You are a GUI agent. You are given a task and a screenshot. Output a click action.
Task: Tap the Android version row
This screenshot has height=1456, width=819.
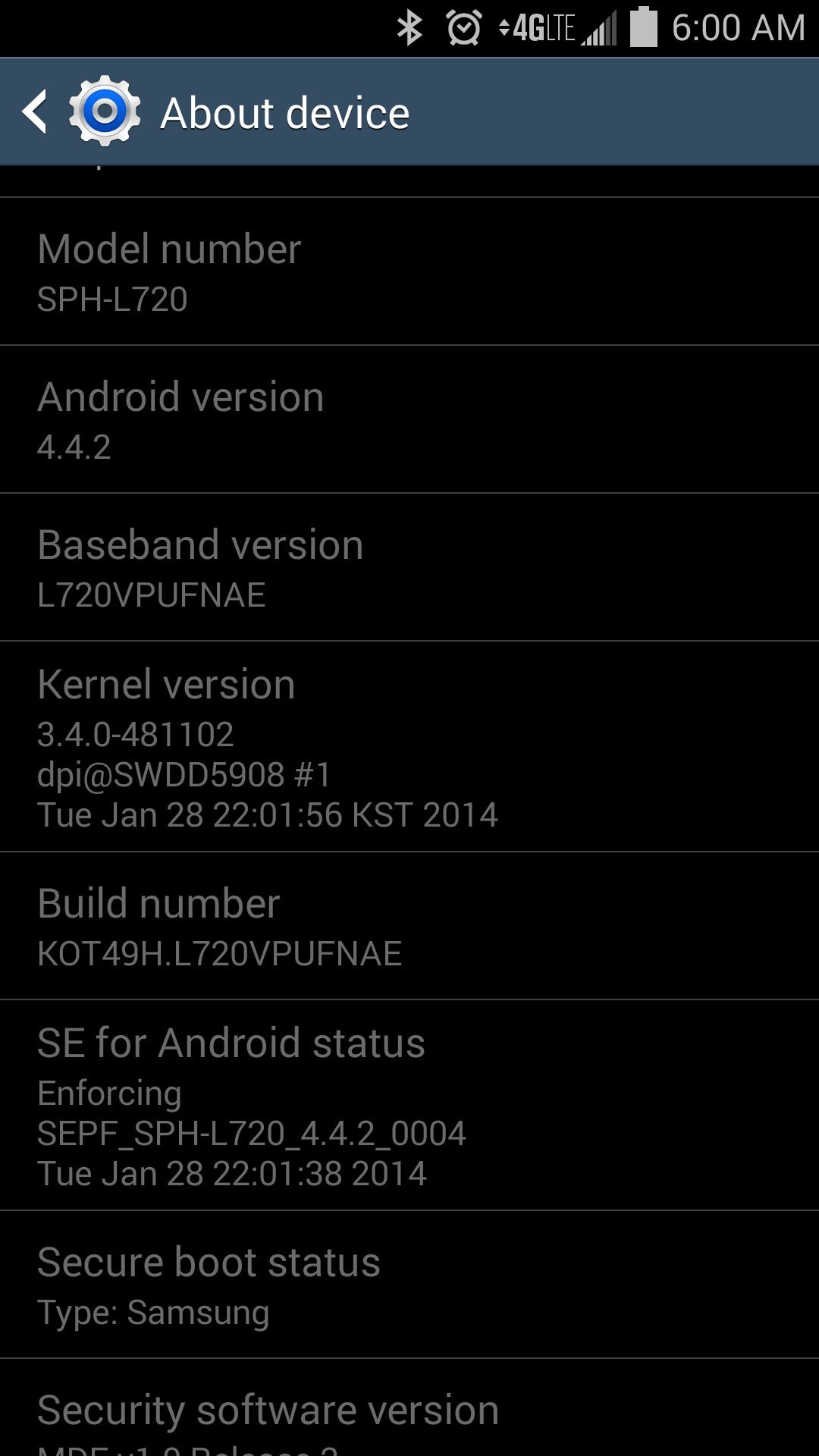tap(409, 420)
